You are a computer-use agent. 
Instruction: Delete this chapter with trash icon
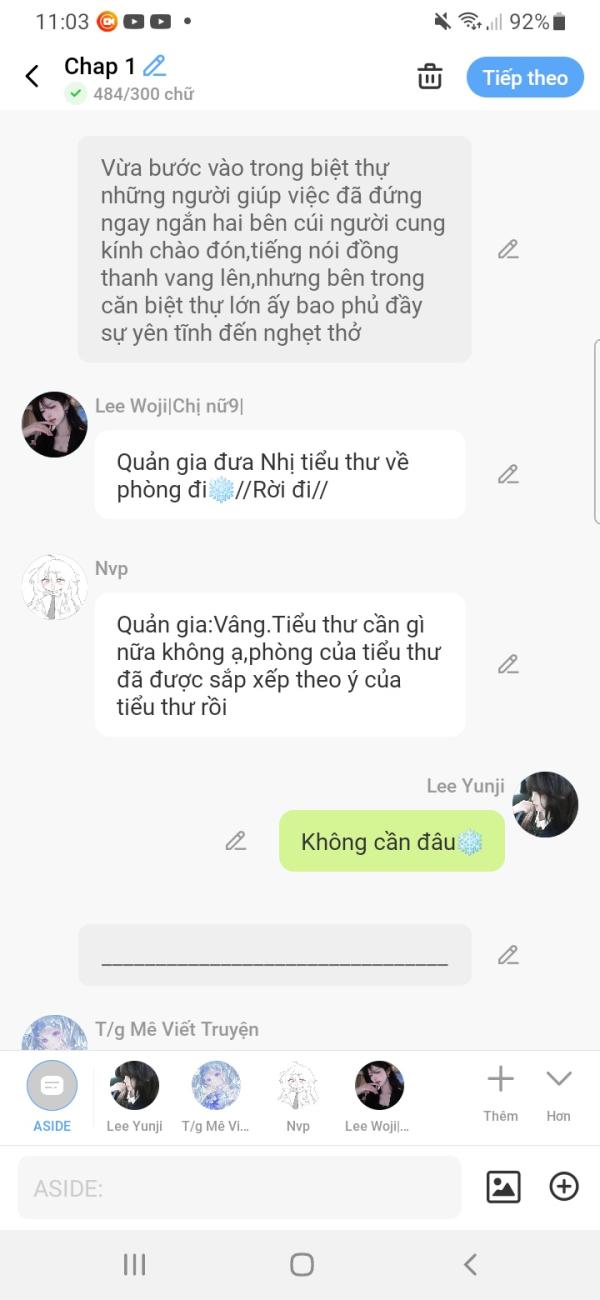coord(430,77)
